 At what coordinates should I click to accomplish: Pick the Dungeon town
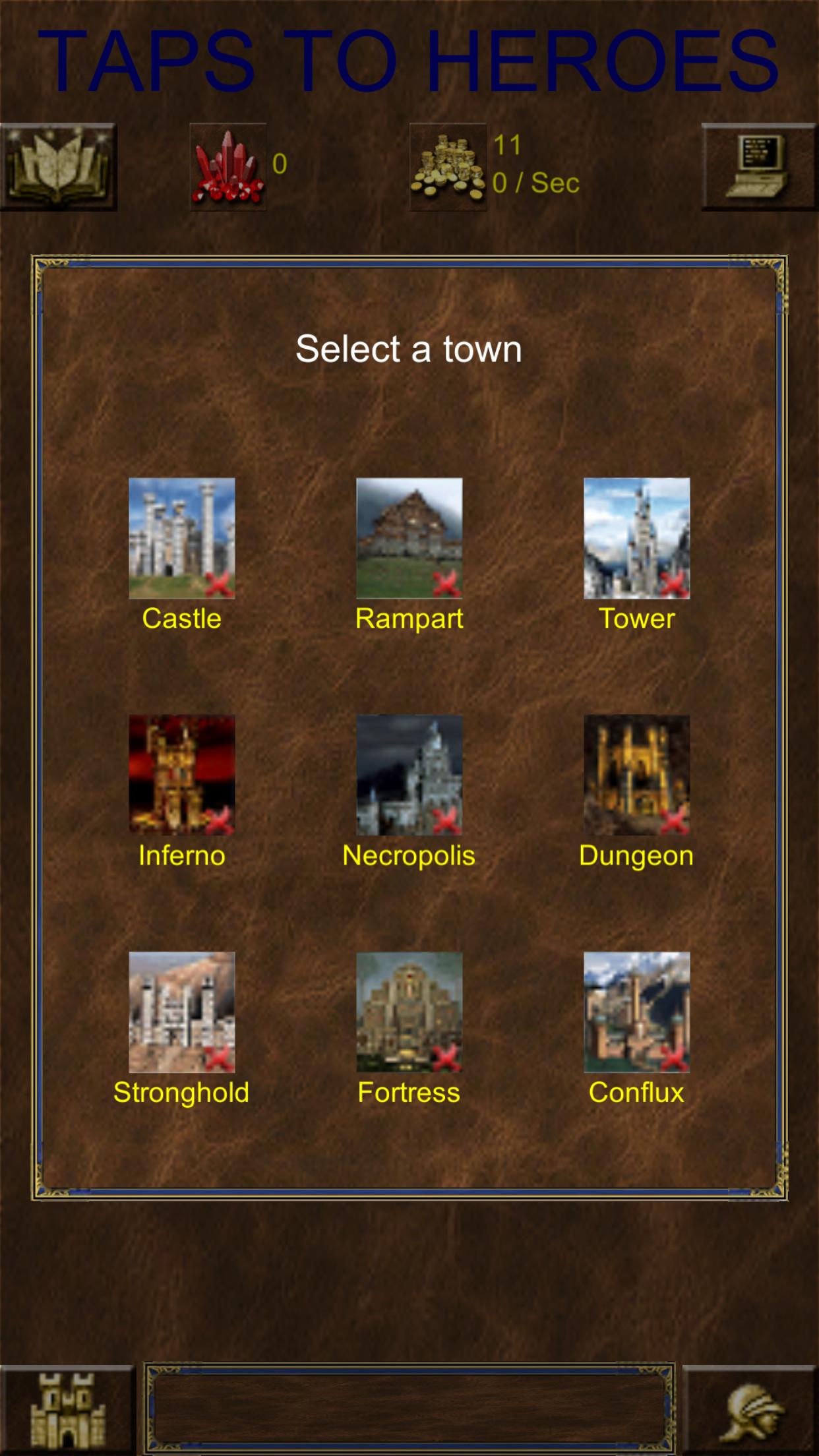636,775
